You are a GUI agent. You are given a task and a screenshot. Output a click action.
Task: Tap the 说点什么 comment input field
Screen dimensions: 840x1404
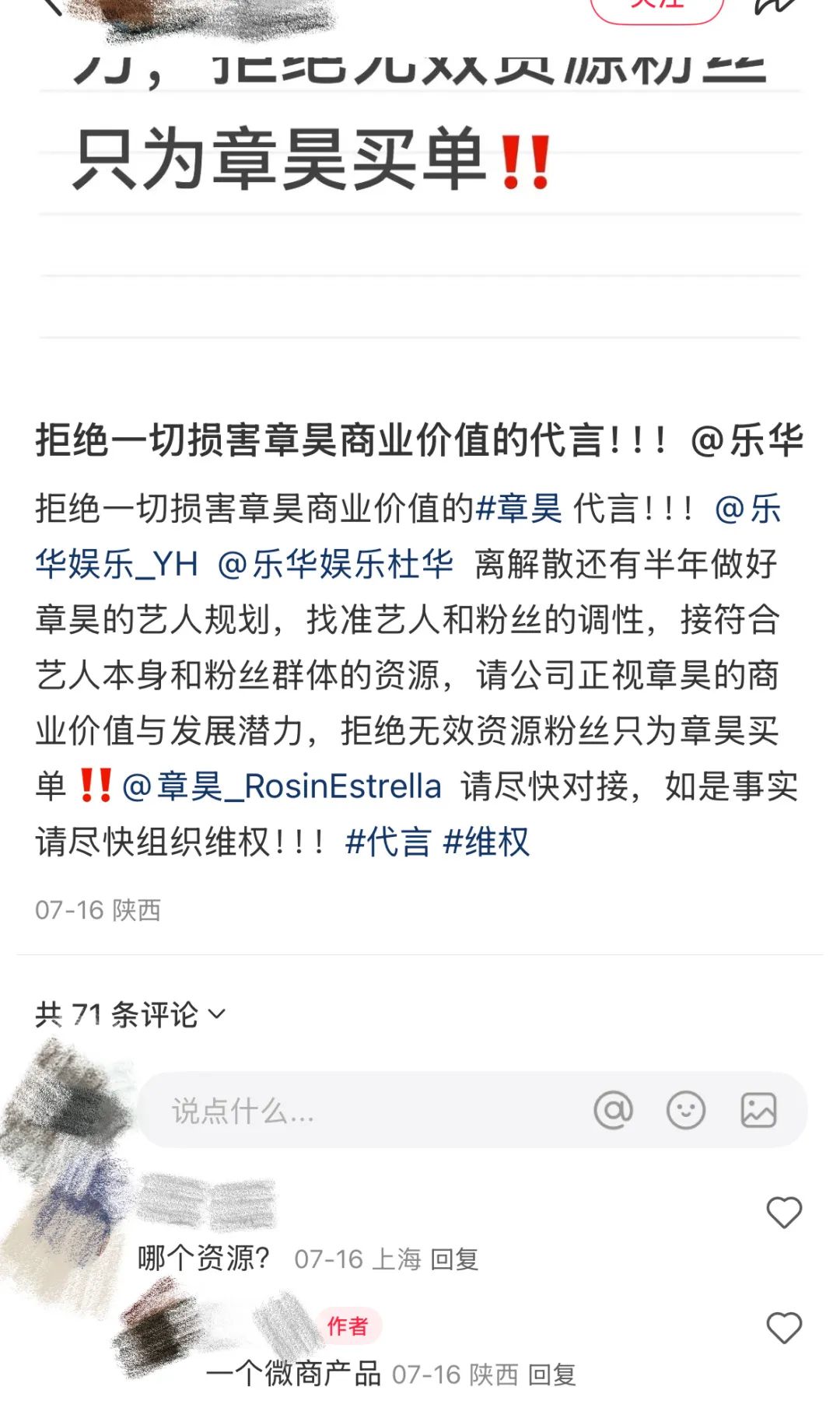click(x=350, y=1111)
